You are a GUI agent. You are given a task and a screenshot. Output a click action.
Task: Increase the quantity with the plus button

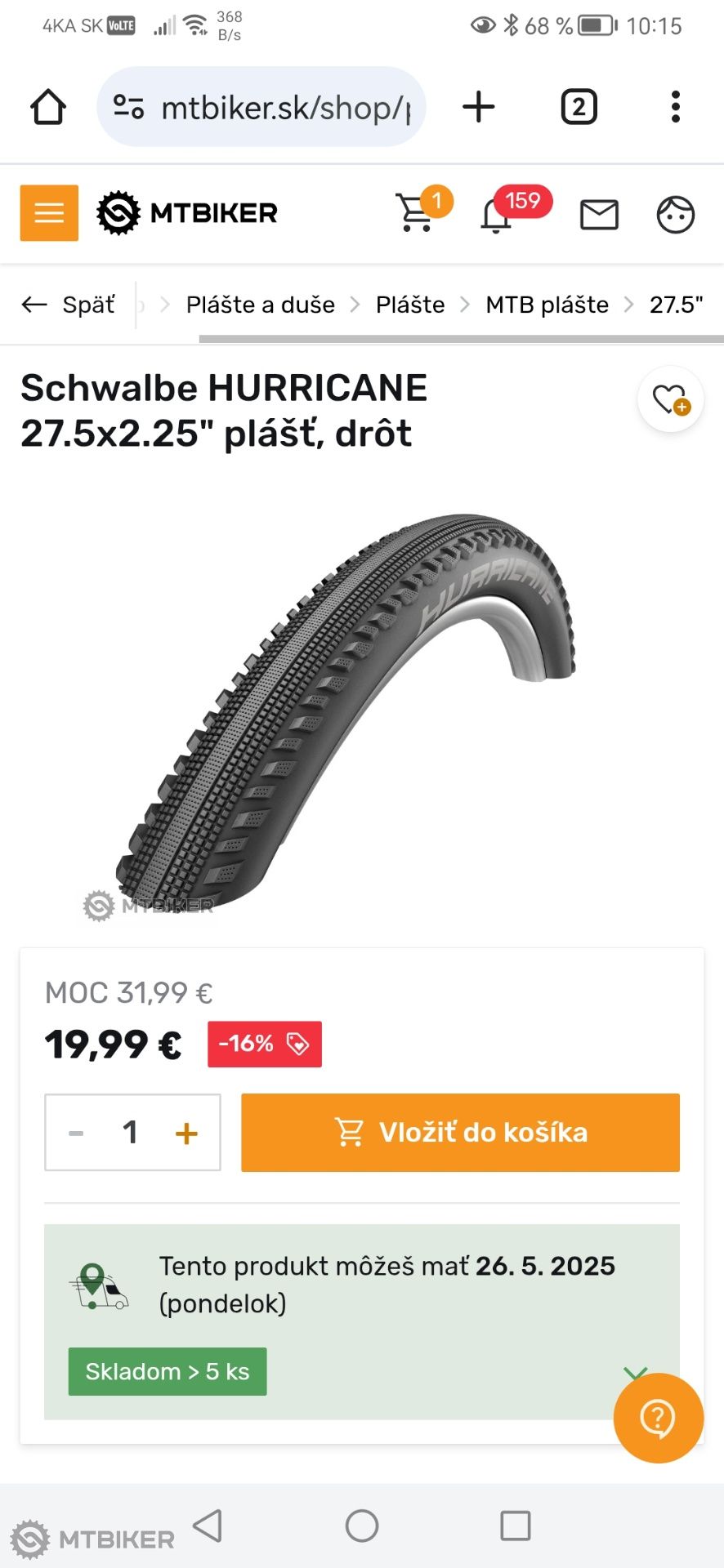click(x=186, y=1133)
